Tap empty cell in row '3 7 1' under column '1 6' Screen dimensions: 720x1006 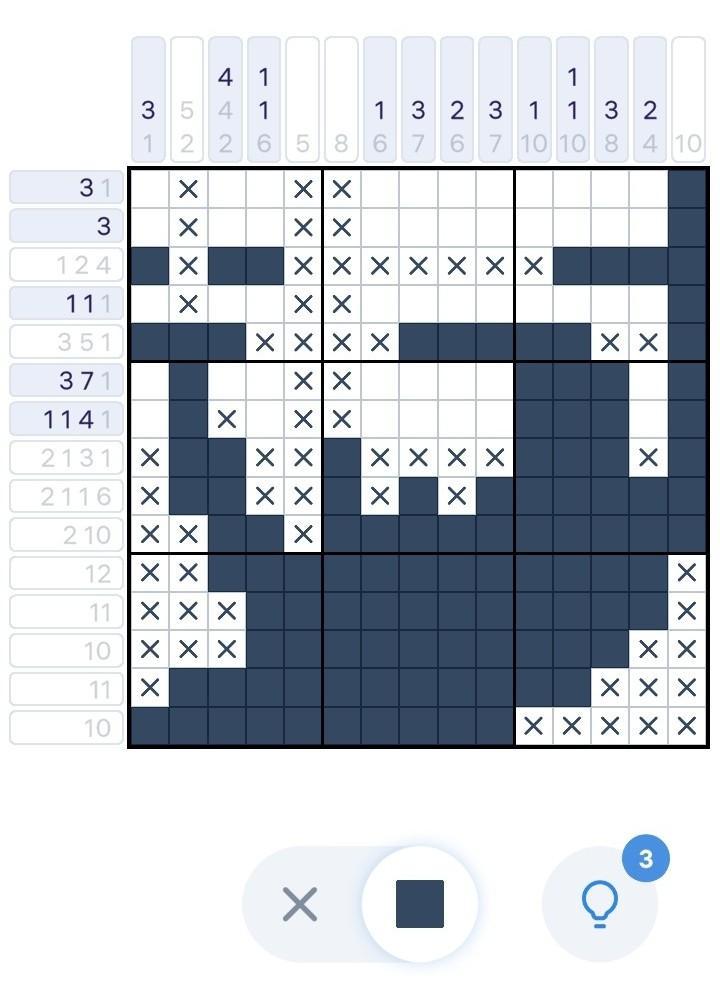pos(380,381)
